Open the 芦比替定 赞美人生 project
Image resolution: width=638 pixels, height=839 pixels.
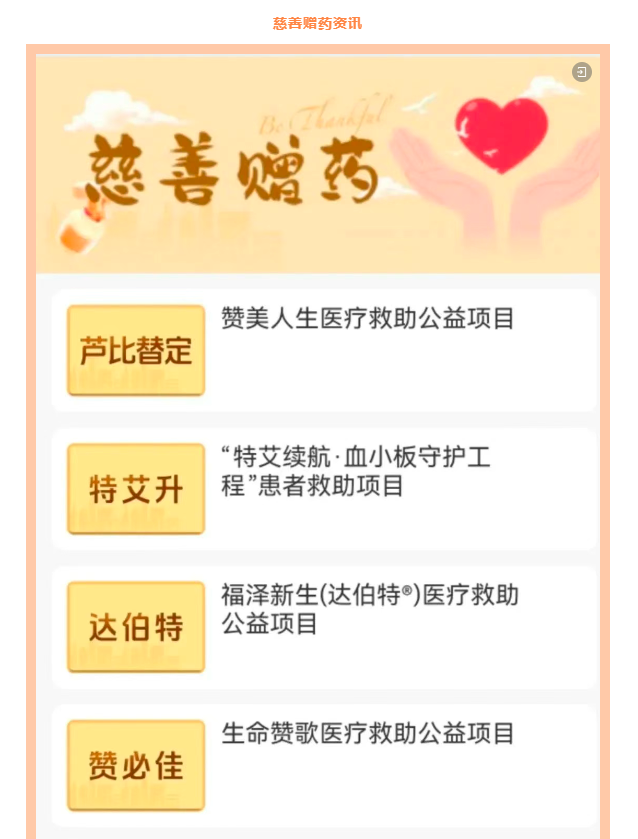(x=324, y=351)
